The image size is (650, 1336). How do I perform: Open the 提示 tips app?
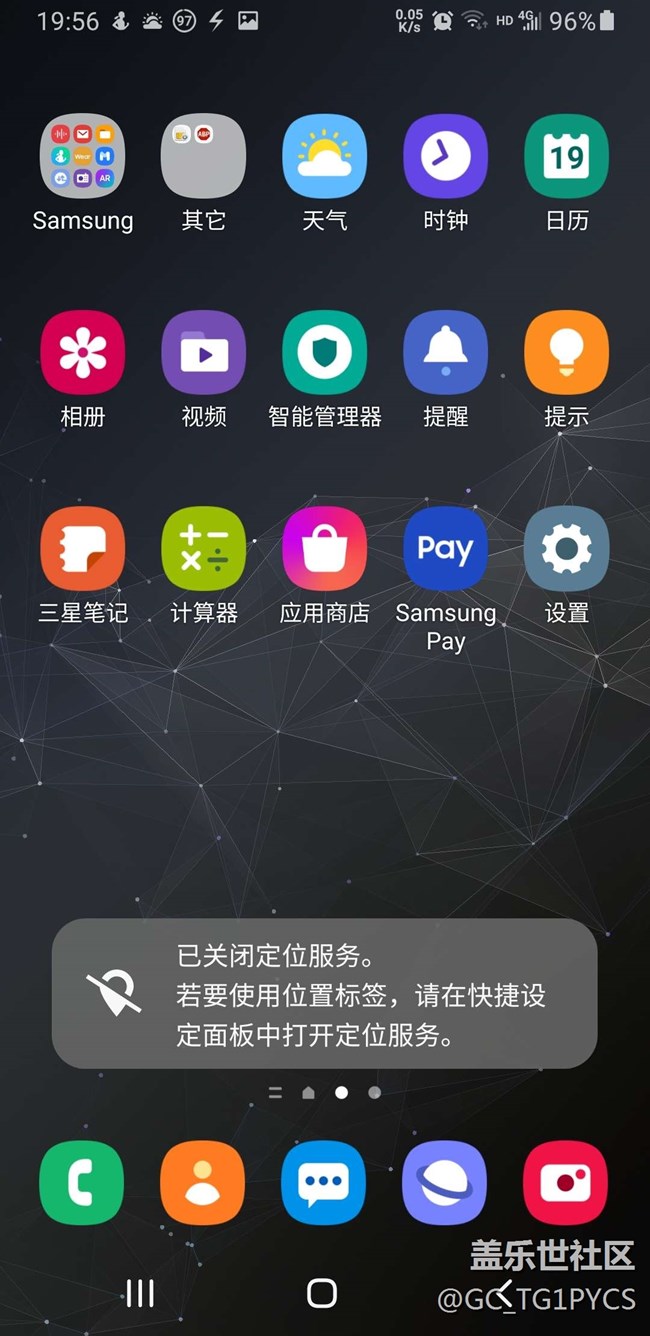(x=566, y=352)
